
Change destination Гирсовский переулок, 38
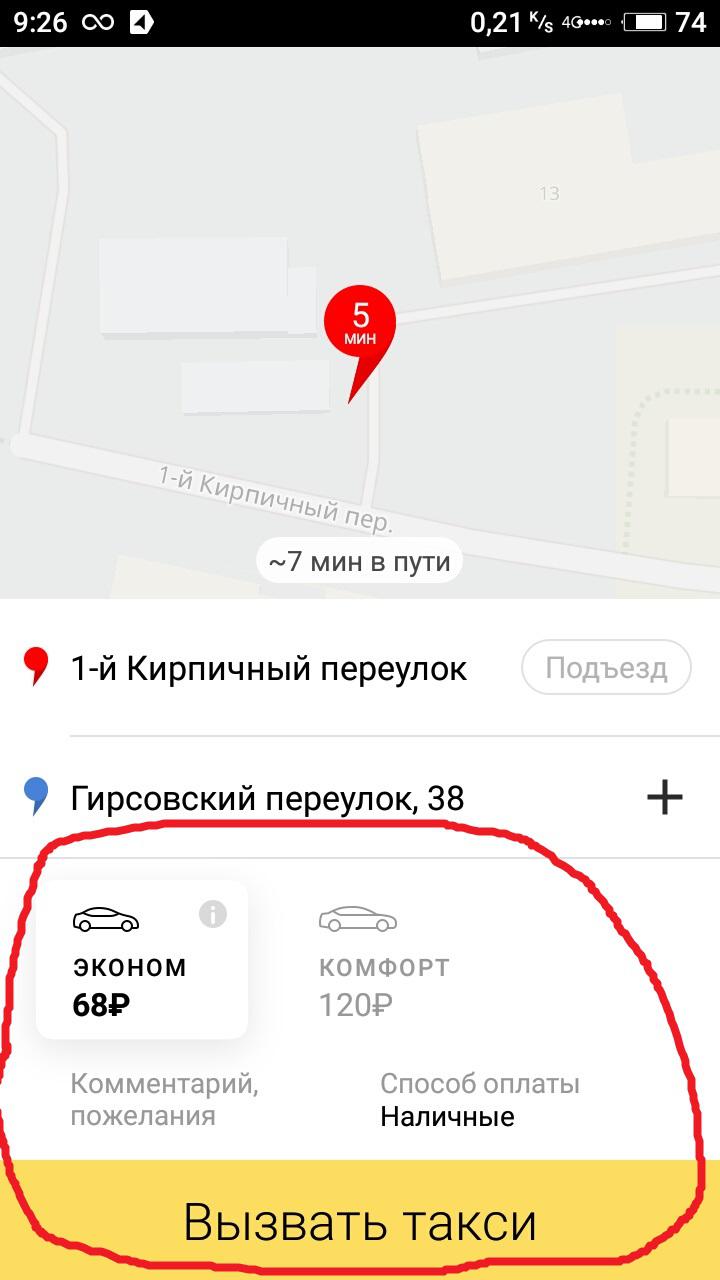267,799
